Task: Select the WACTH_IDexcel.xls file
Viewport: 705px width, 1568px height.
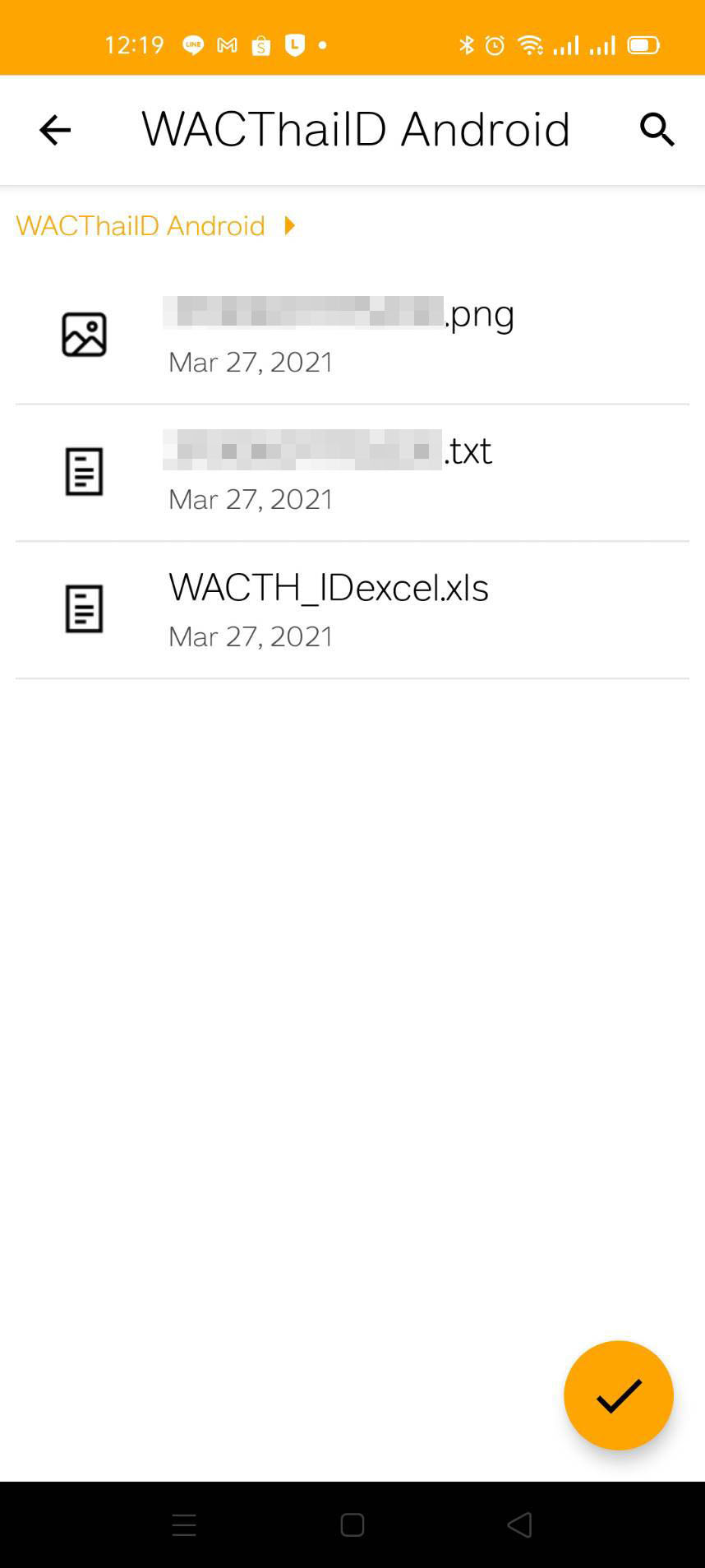Action: (x=352, y=610)
